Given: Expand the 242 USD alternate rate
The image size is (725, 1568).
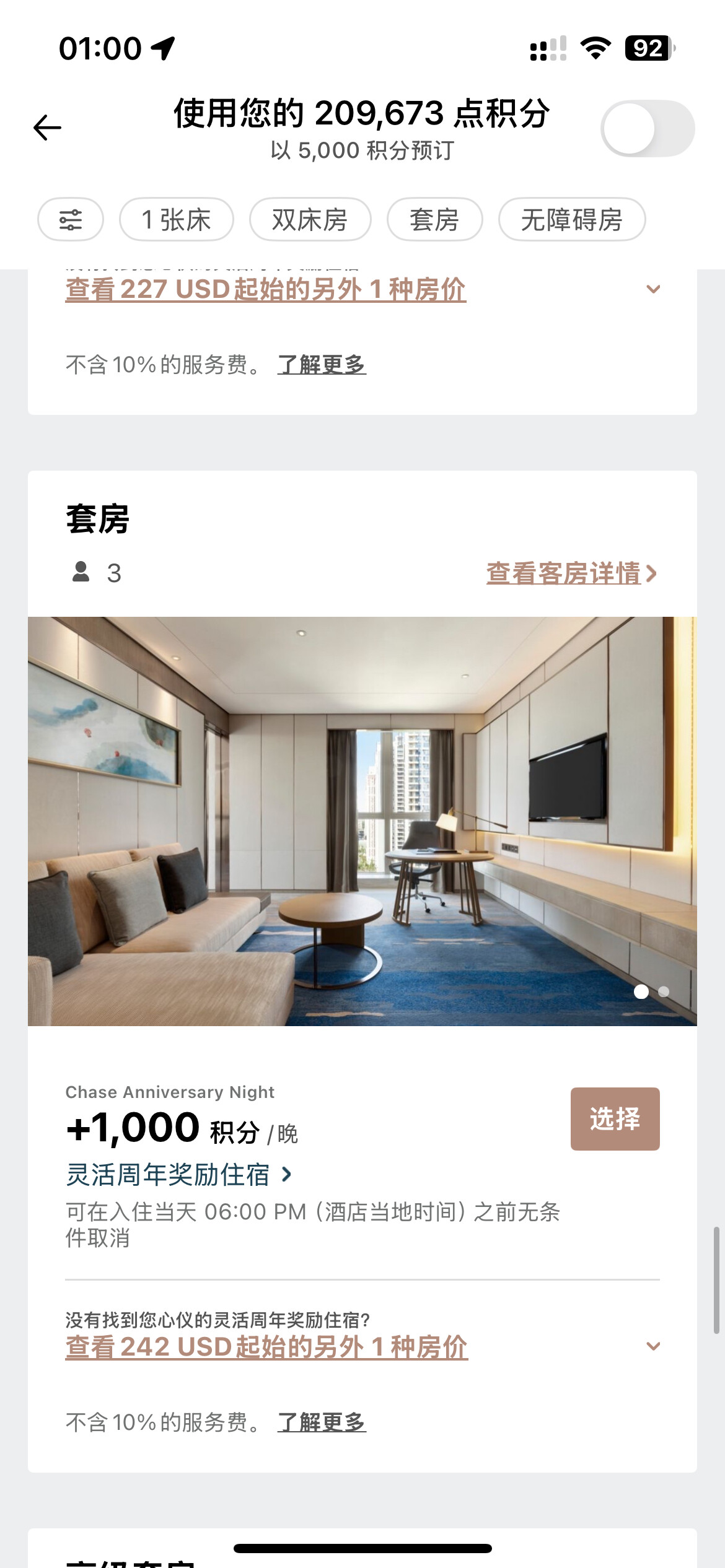Looking at the screenshot, I should (266, 1346).
